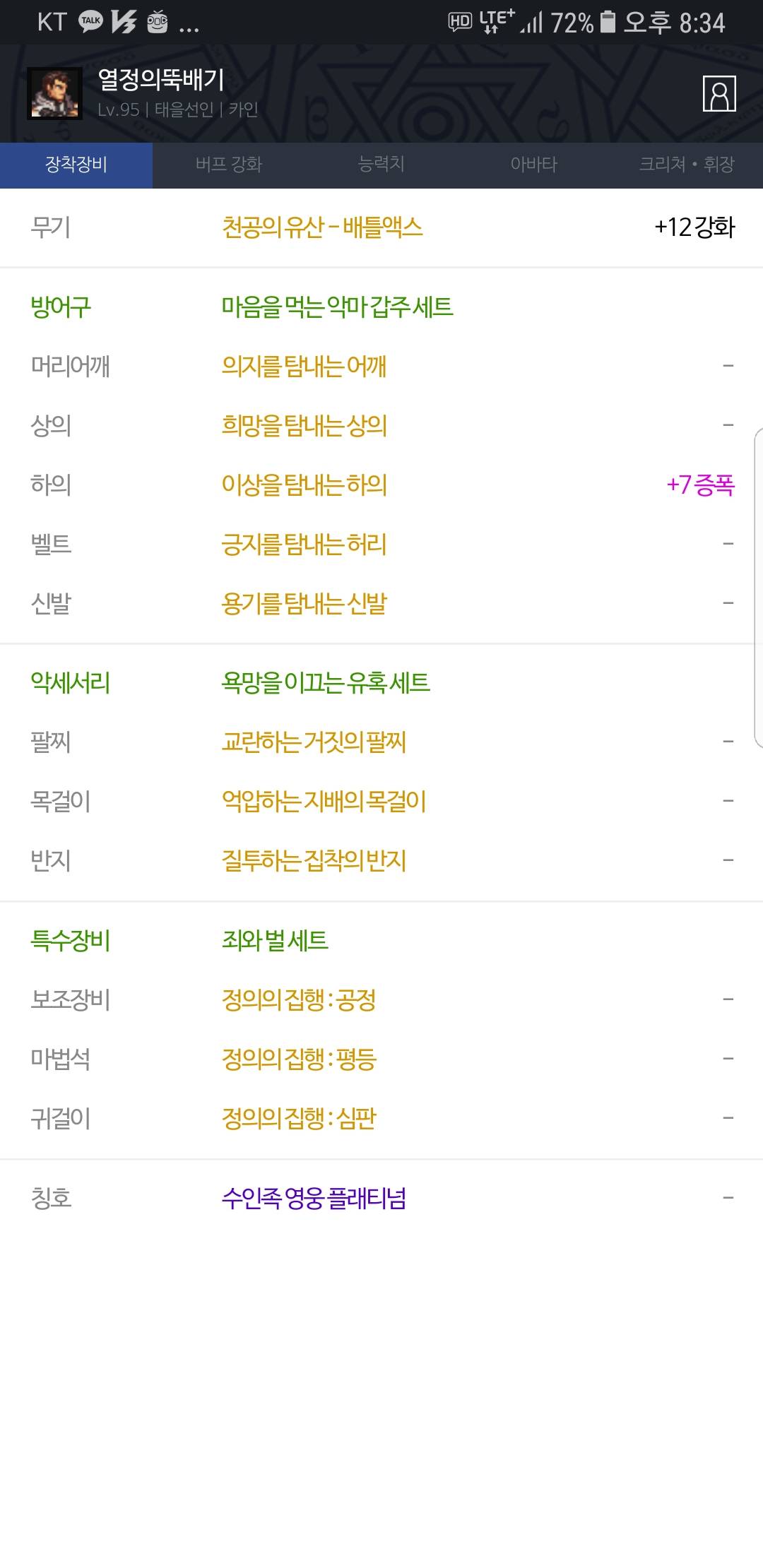View 긍지를 탐내는 허리 belt

pyautogui.click(x=304, y=544)
